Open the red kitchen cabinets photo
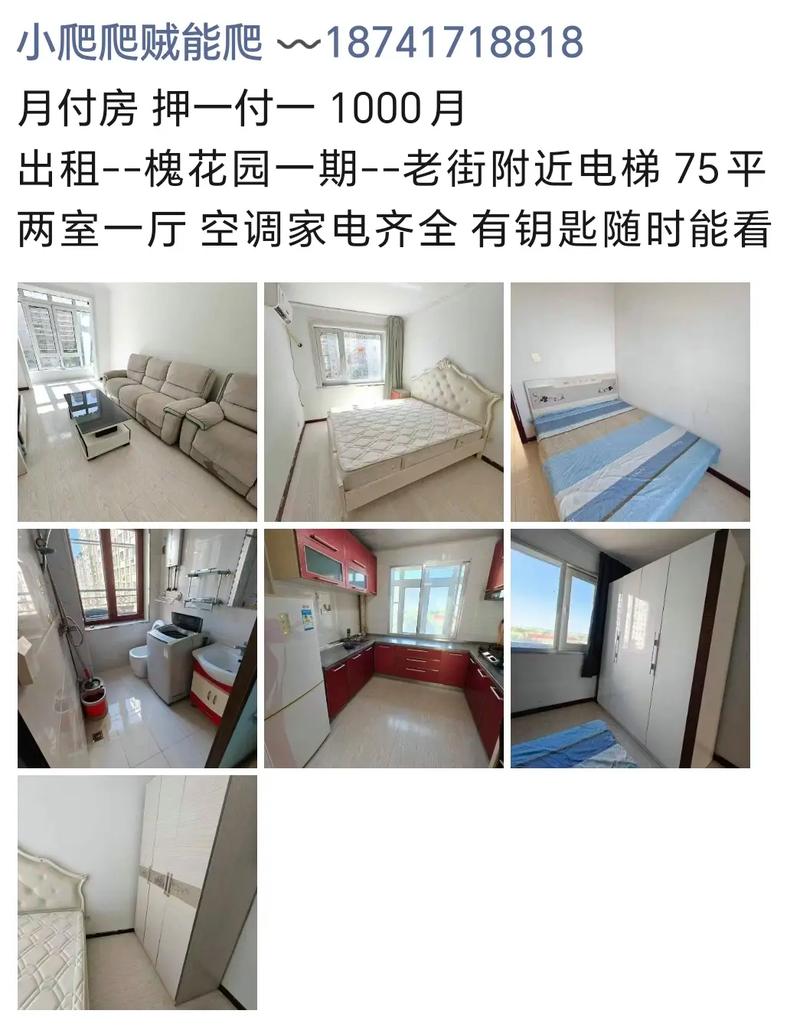 point(384,648)
